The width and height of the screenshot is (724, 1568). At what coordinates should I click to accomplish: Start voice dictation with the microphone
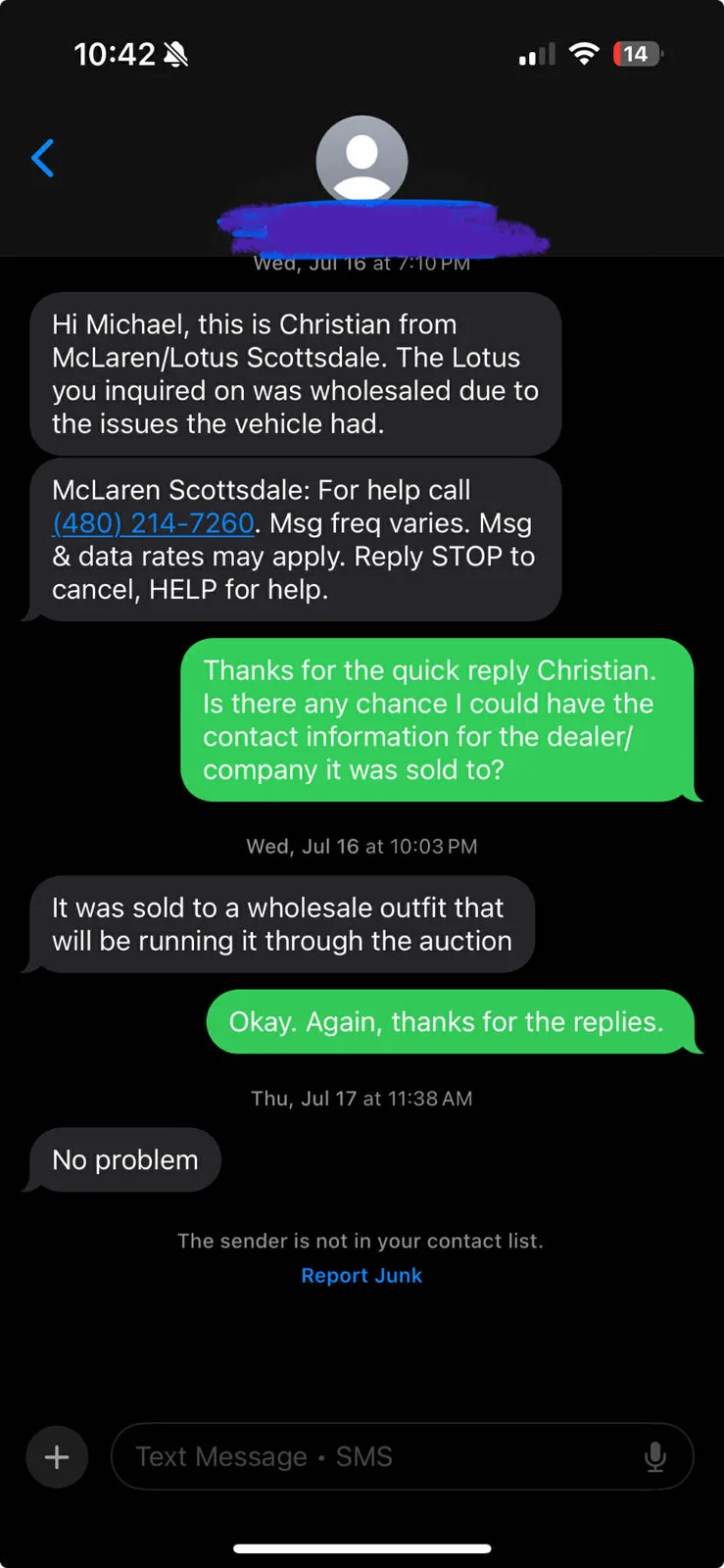tap(654, 1457)
